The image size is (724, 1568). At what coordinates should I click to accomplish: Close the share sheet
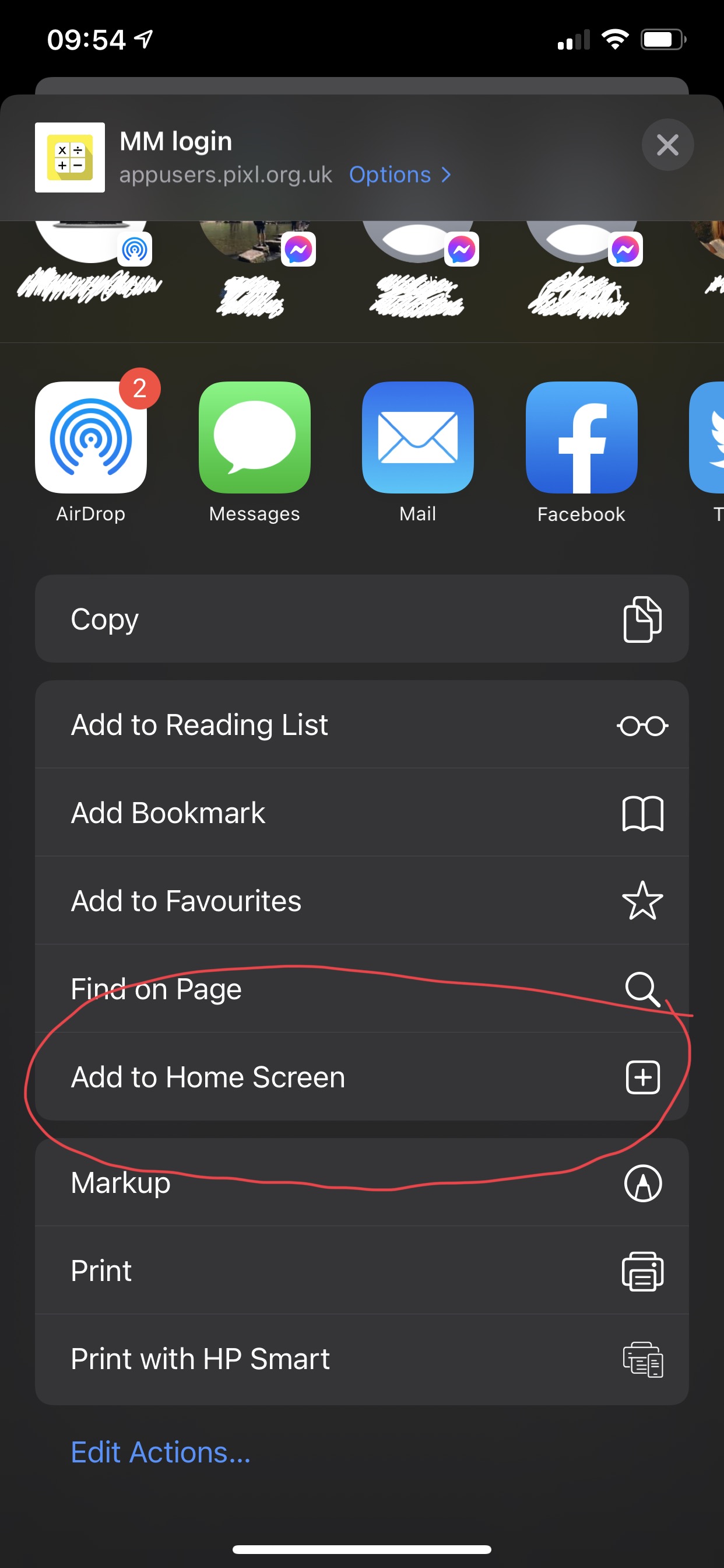[667, 145]
